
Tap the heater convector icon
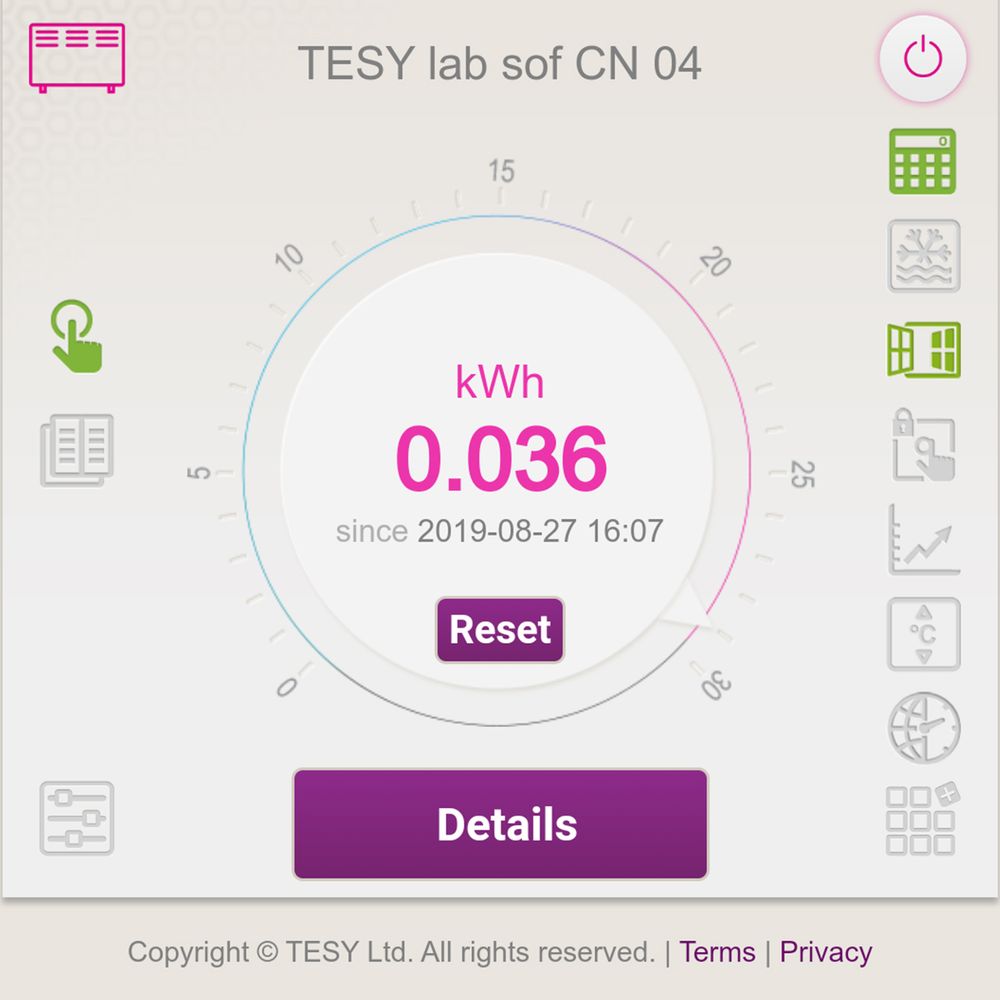tap(78, 55)
